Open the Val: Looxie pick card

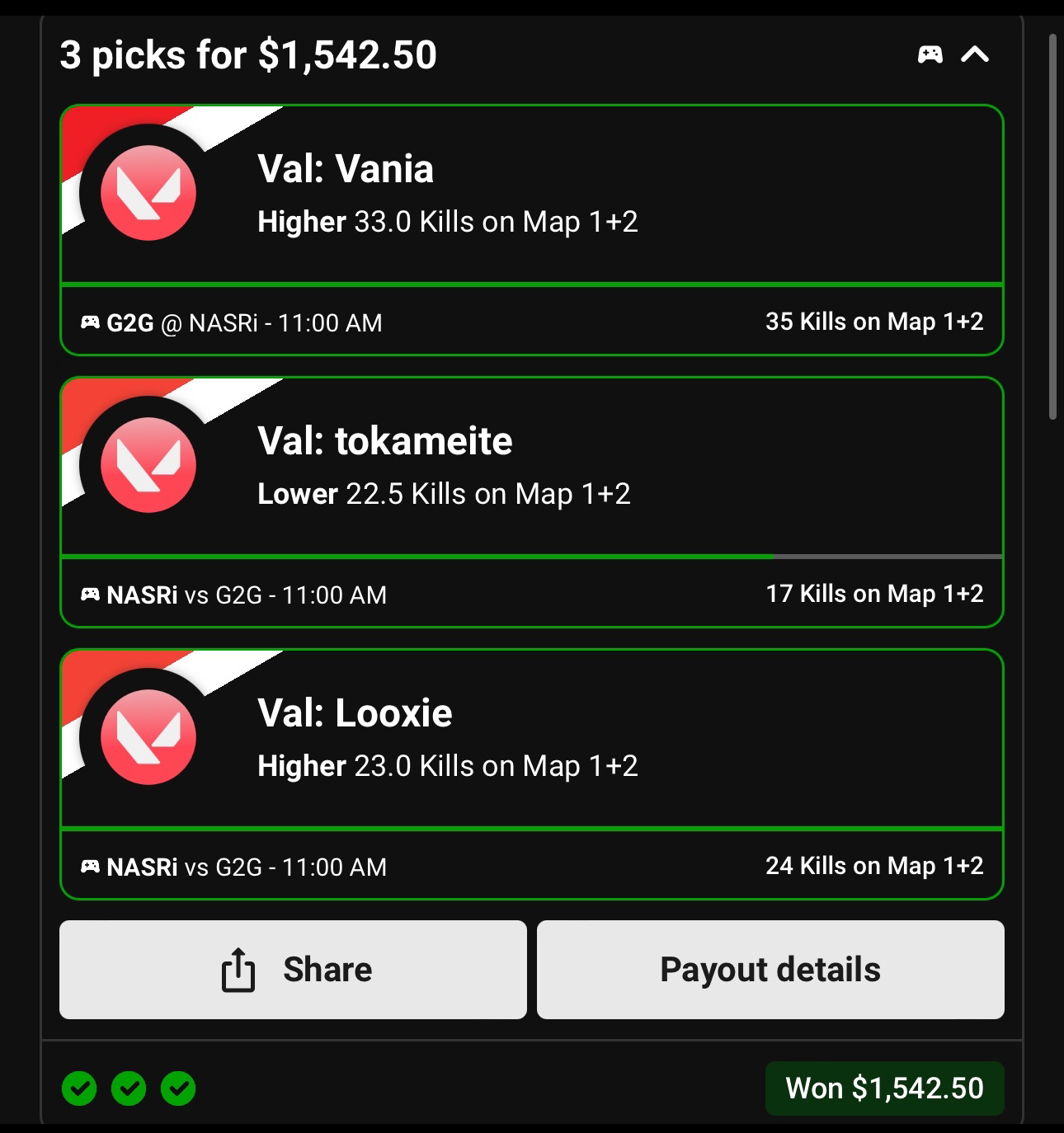[531, 740]
